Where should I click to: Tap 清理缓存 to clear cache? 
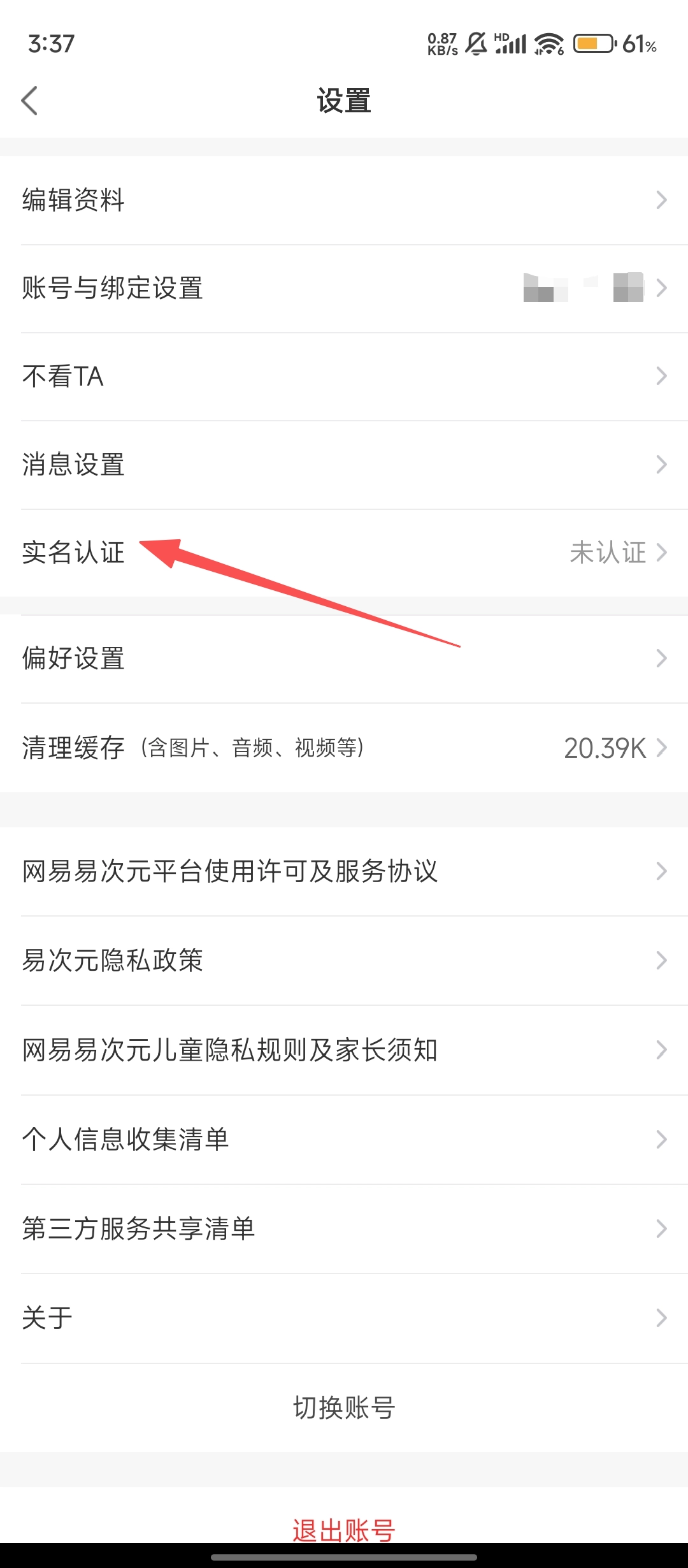point(344,748)
